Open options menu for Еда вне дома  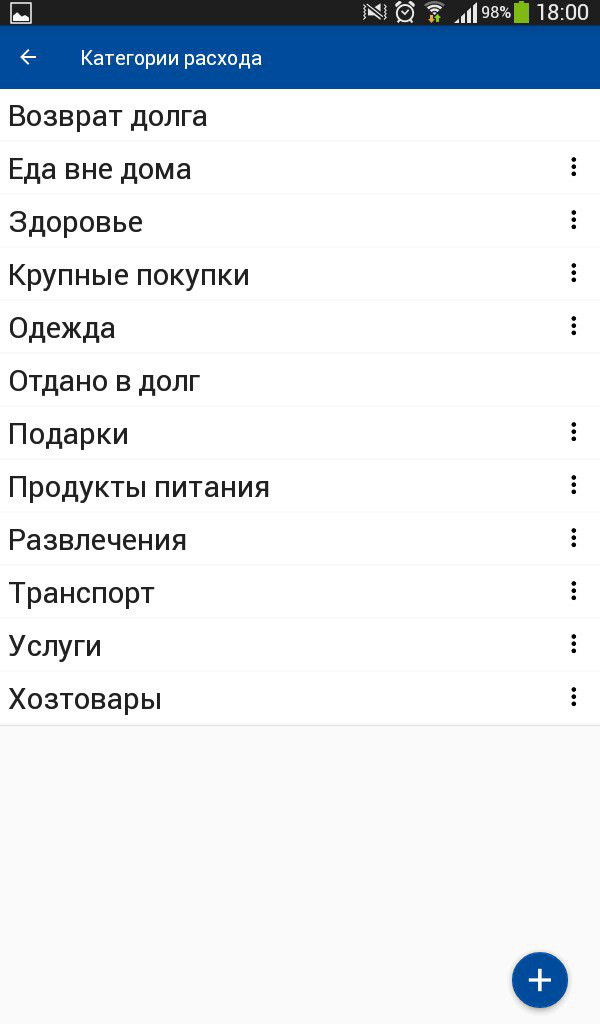coord(573,167)
